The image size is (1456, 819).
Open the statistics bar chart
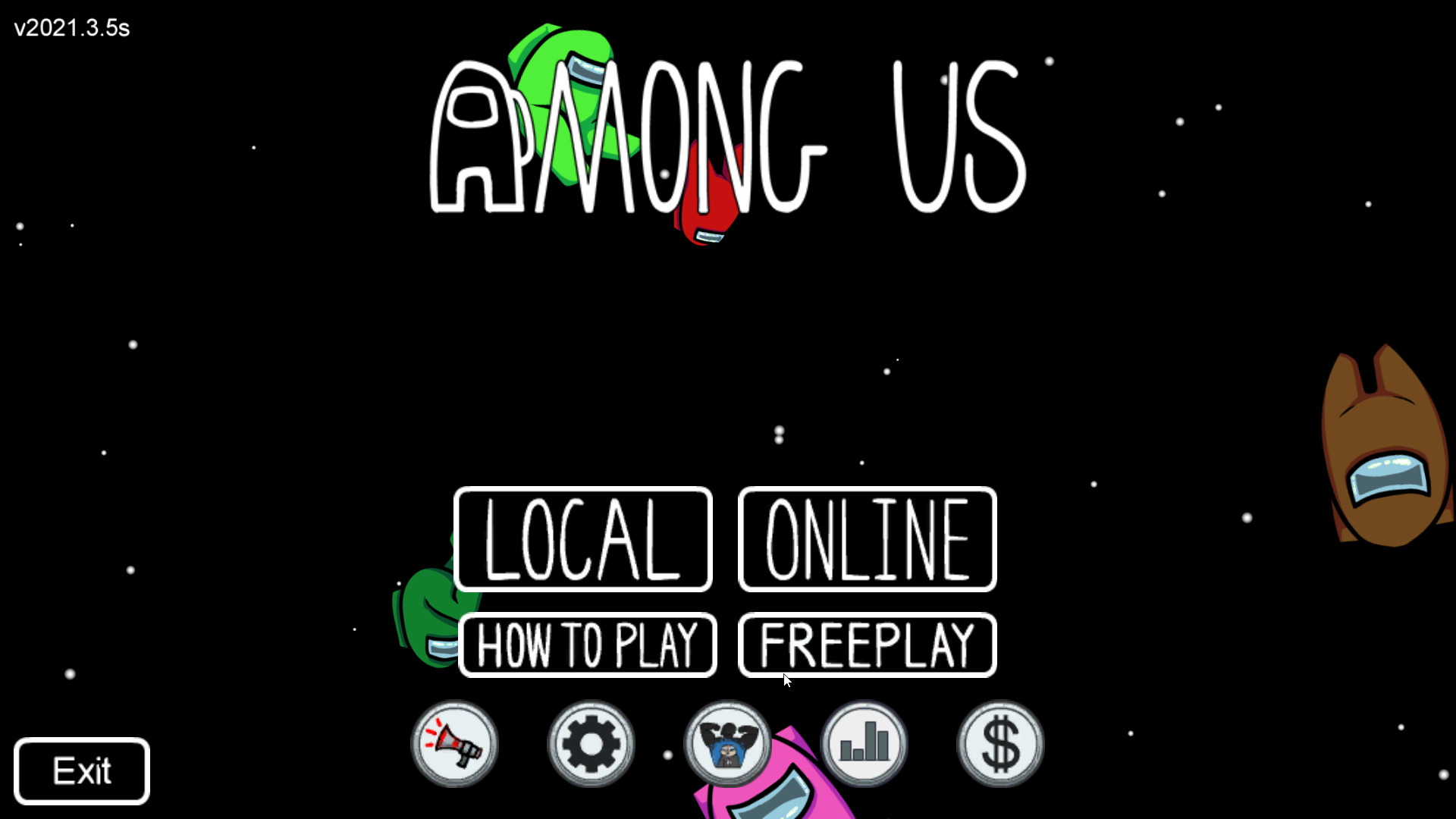tap(864, 744)
